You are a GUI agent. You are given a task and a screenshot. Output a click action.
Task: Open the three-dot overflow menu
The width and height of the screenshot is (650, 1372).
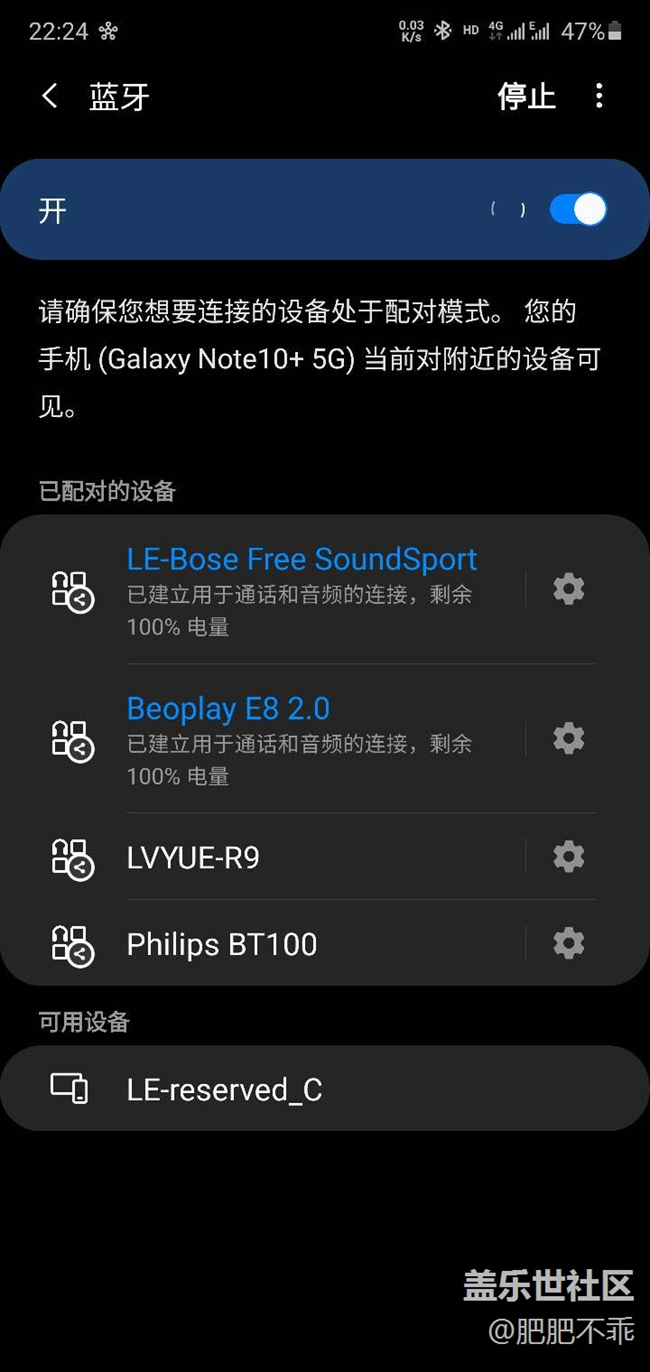(x=599, y=96)
